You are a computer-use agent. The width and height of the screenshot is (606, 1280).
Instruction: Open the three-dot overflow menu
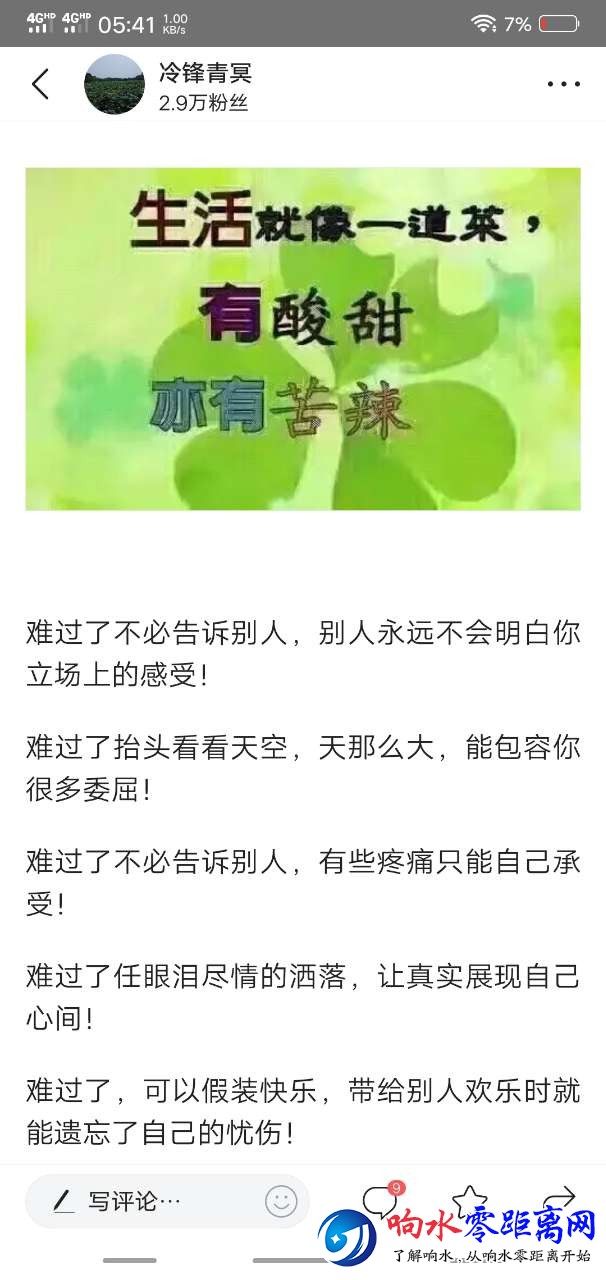563,85
